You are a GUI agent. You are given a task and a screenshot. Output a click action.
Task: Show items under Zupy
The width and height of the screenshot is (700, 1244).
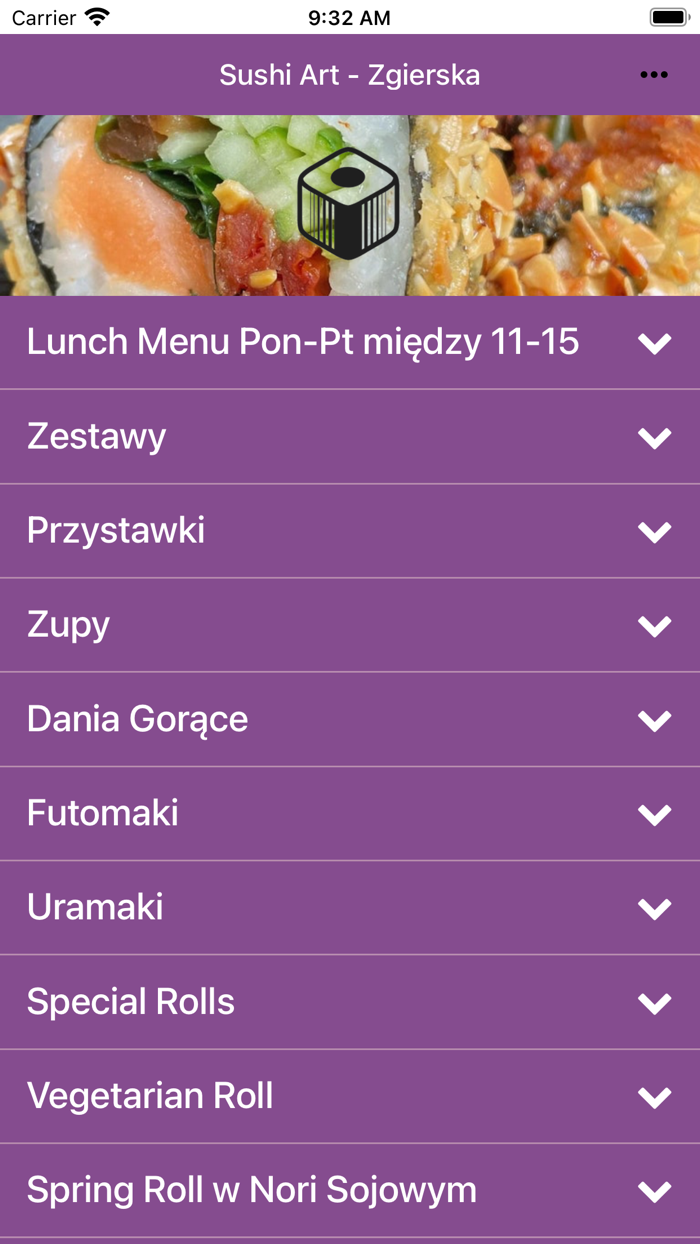point(654,626)
